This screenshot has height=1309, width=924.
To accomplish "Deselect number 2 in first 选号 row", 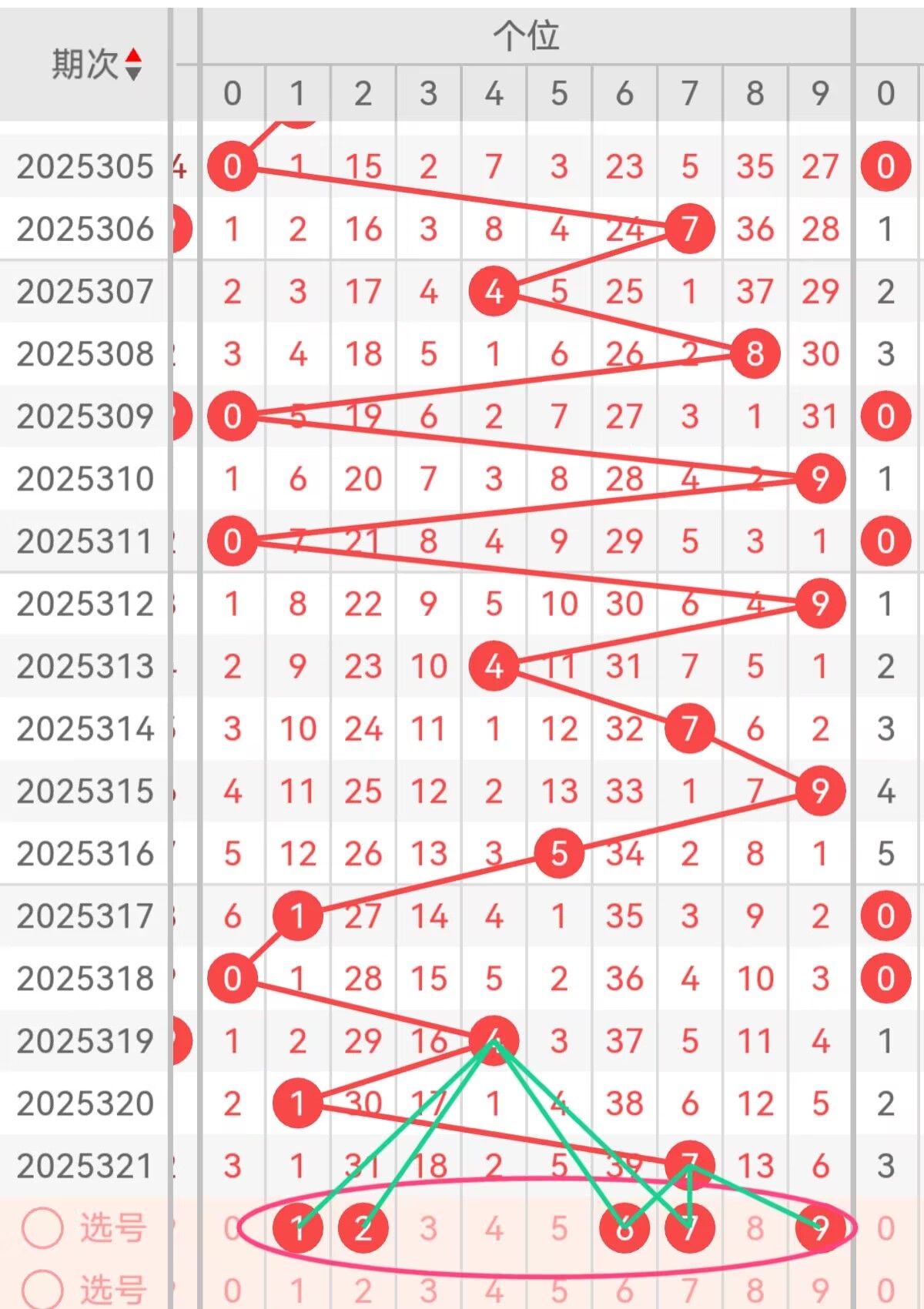I will pyautogui.click(x=363, y=1228).
